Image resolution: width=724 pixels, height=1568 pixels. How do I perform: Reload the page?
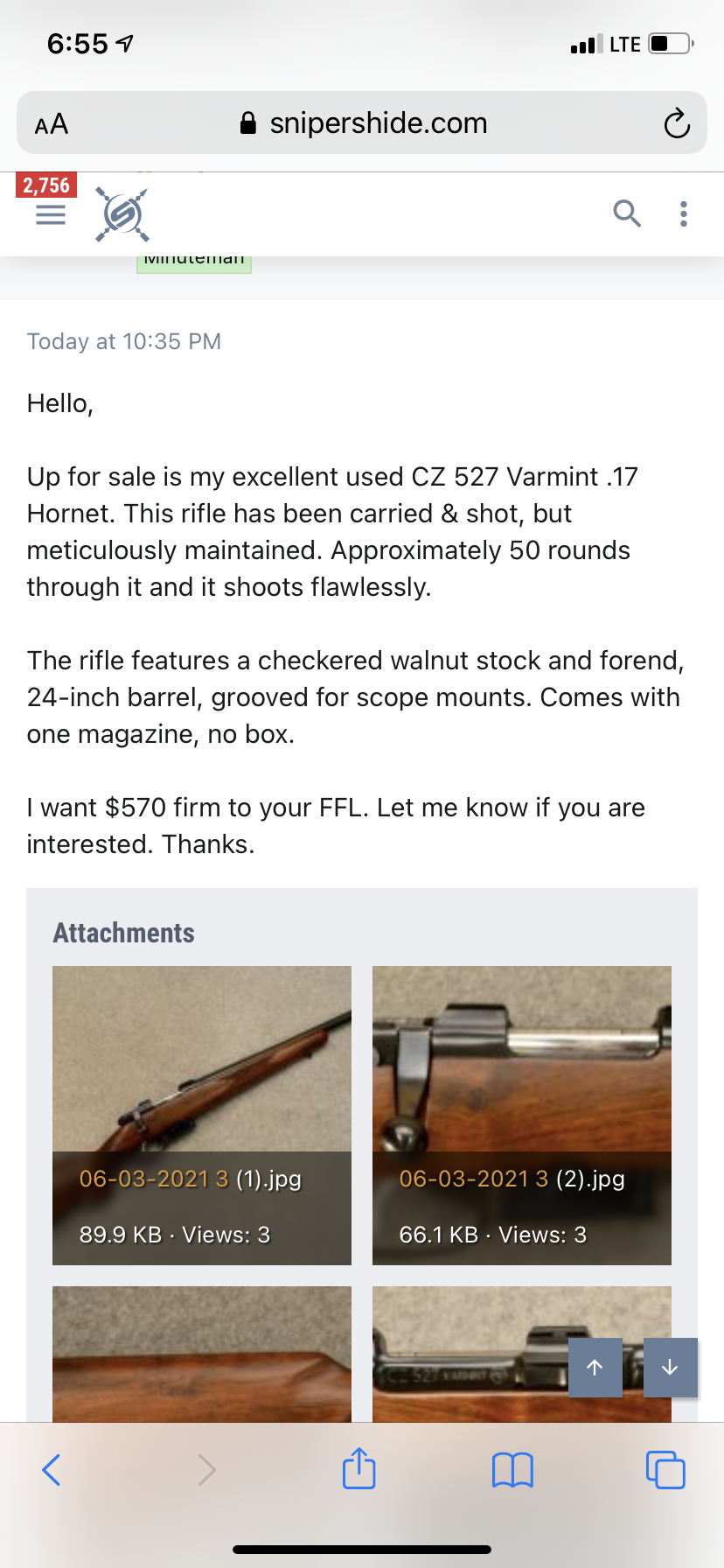677,123
